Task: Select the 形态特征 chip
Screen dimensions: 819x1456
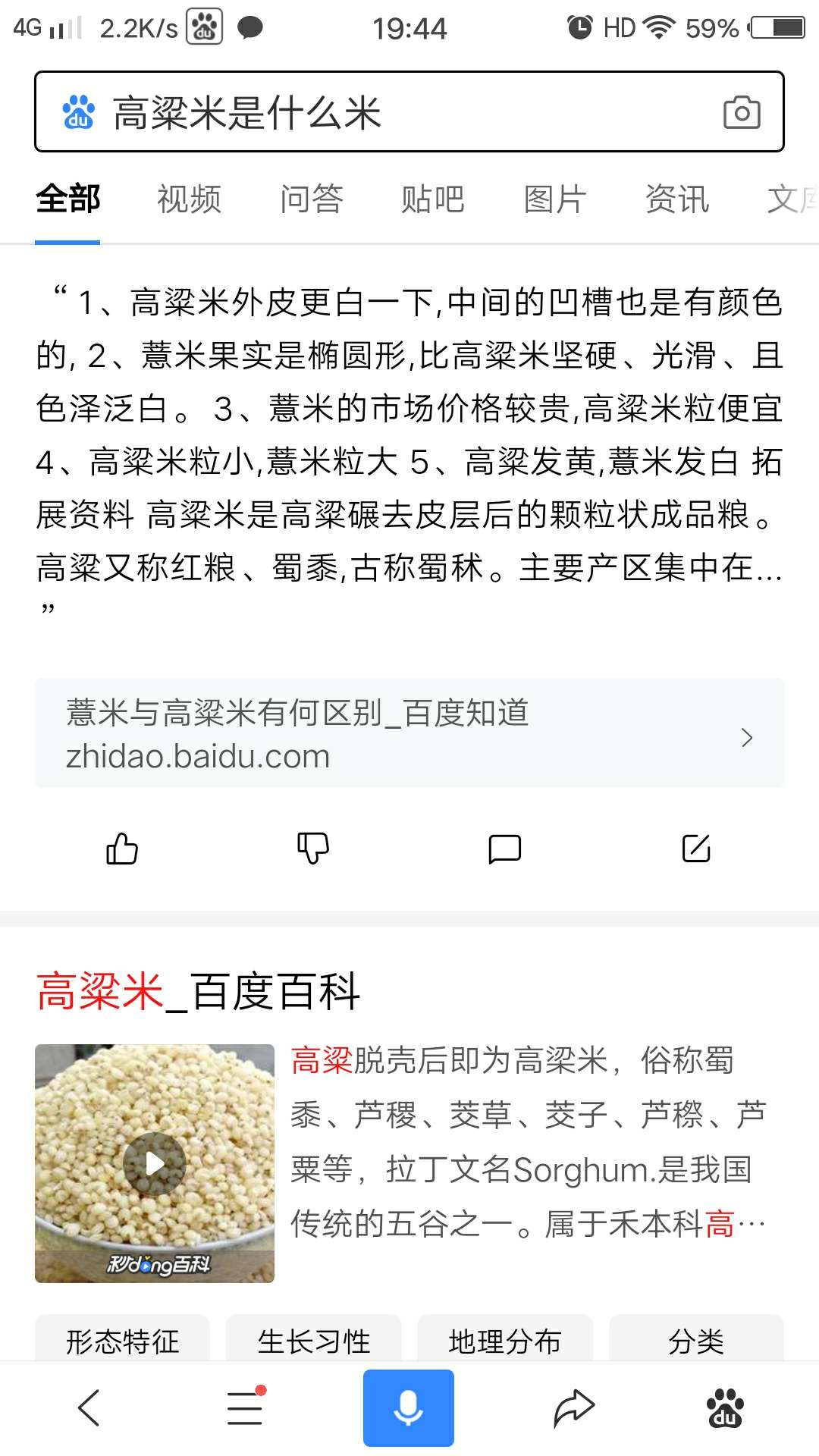Action: coord(123,1341)
